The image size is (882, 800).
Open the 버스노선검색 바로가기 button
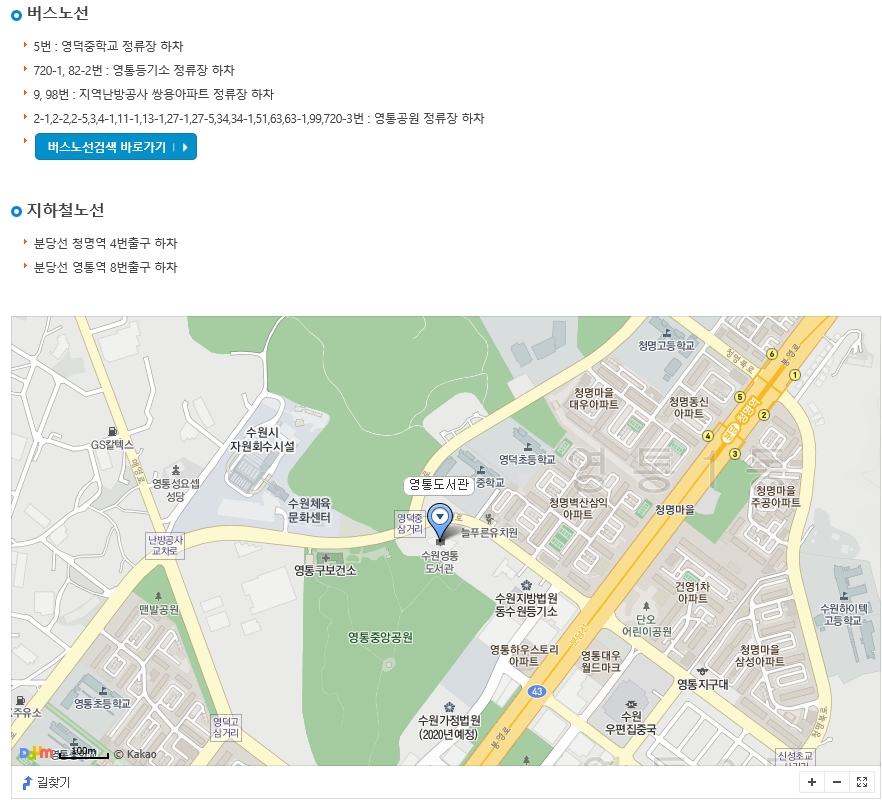click(x=115, y=147)
